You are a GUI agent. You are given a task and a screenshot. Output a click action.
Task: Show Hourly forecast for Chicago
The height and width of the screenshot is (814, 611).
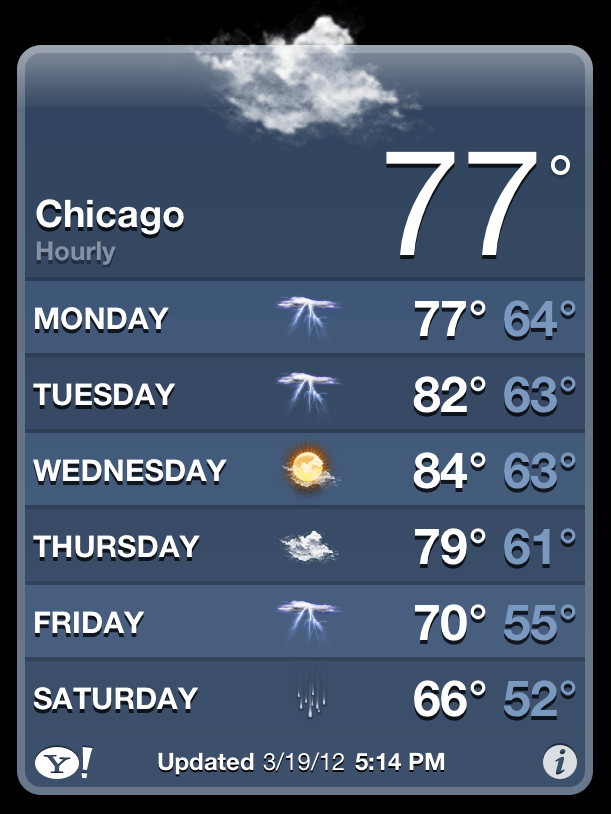[x=75, y=251]
